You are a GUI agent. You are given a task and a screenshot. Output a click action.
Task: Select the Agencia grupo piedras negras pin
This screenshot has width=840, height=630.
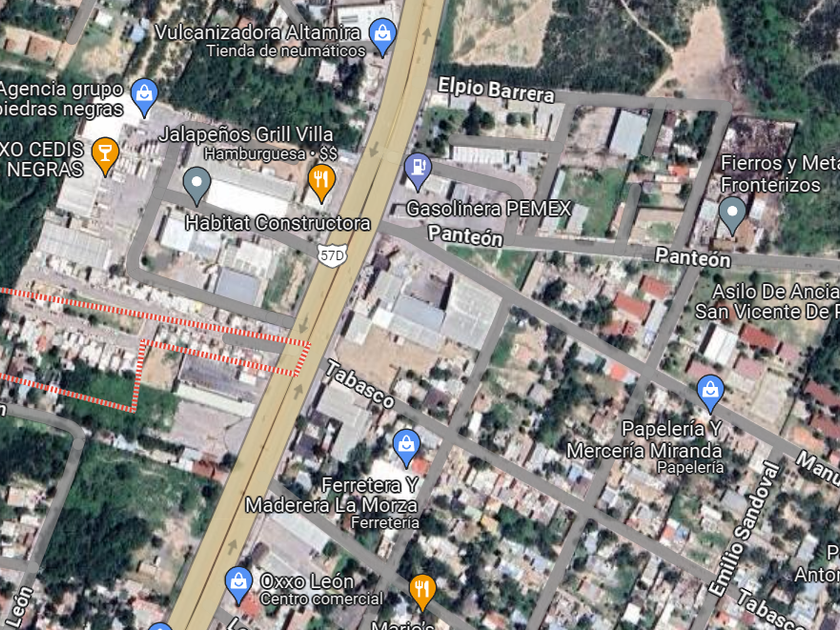click(x=145, y=96)
